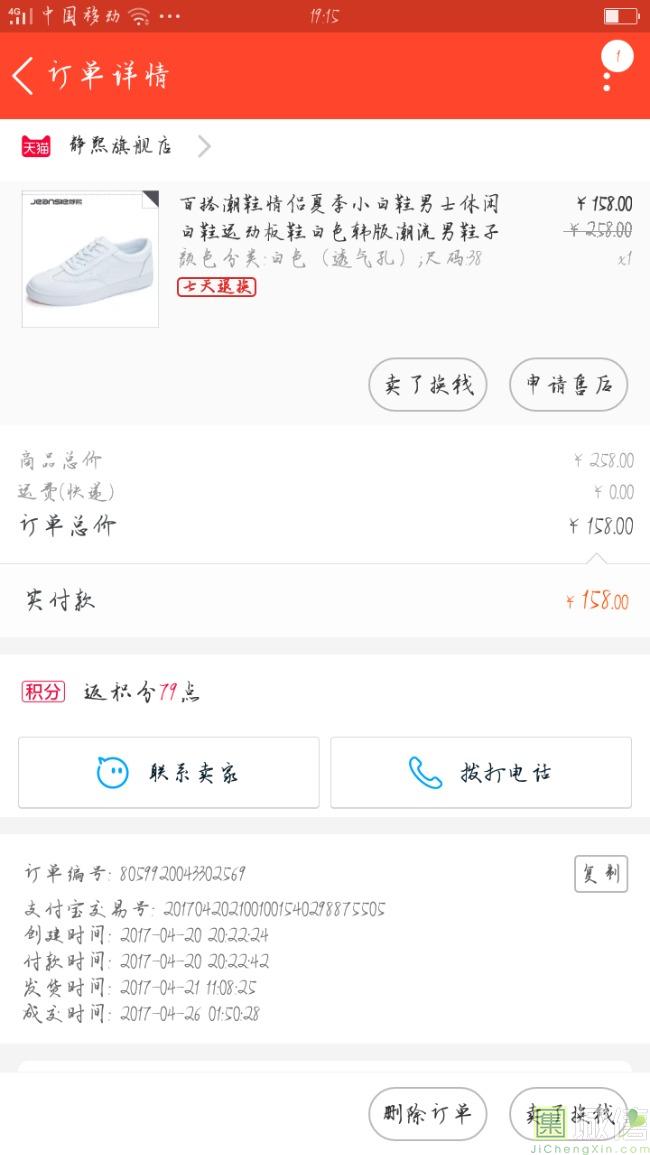Delete this order with 删除订单
The width and height of the screenshot is (650, 1155).
pos(428,1113)
